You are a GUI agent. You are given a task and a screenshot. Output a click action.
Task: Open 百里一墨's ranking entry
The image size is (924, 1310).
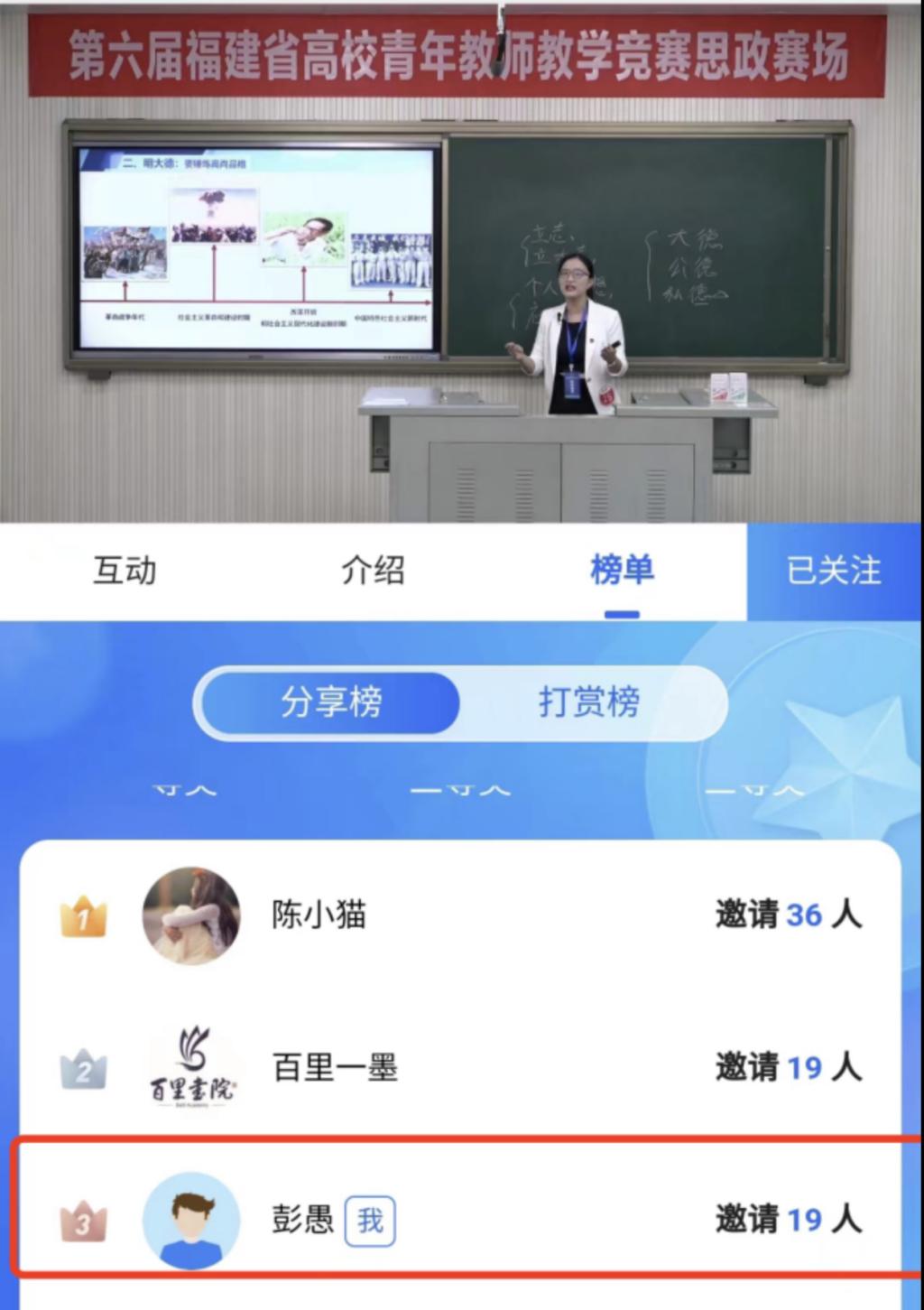point(460,1068)
